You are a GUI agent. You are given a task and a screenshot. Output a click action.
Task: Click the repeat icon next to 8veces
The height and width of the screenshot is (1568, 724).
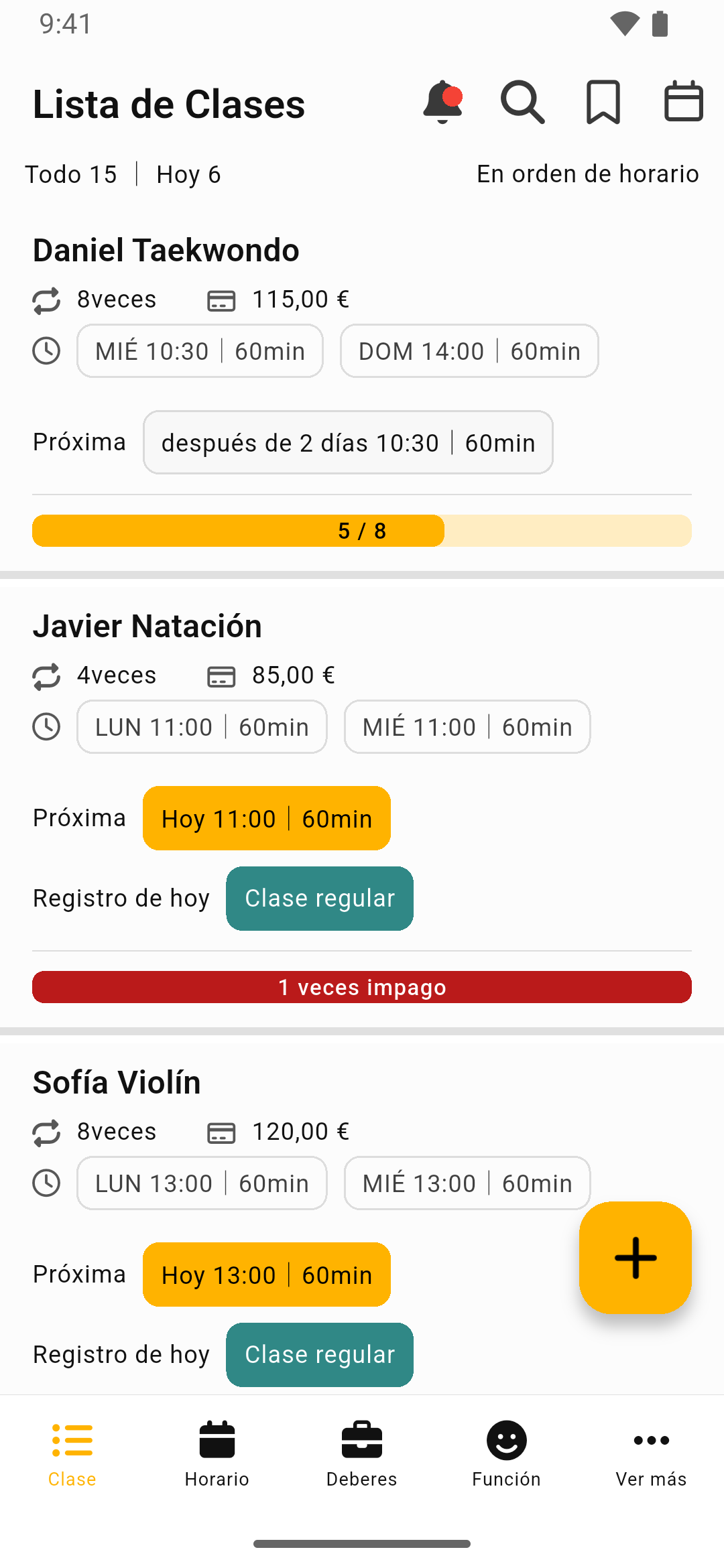click(46, 300)
